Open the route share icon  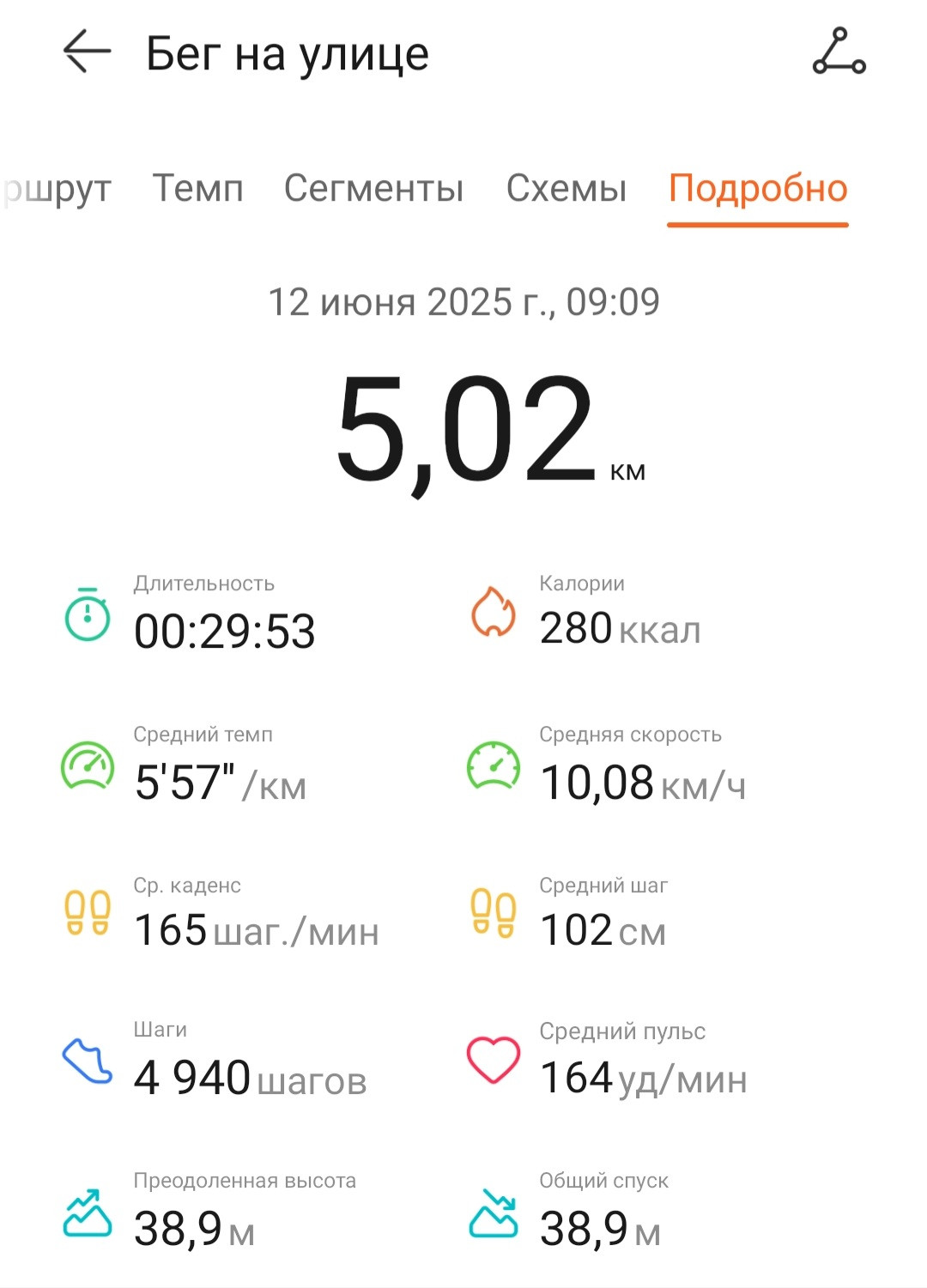coord(839,51)
